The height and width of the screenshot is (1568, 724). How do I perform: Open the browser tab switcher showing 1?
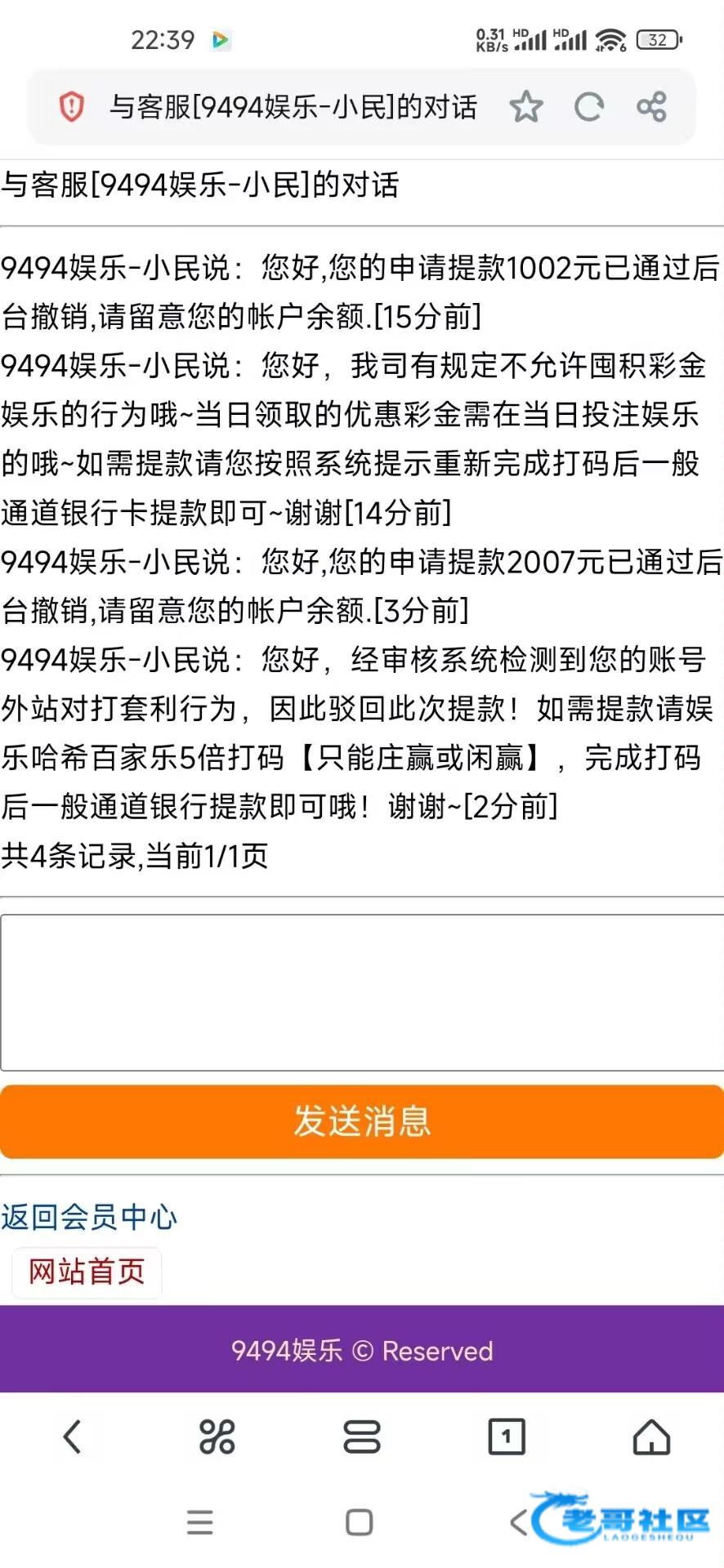[x=506, y=1437]
